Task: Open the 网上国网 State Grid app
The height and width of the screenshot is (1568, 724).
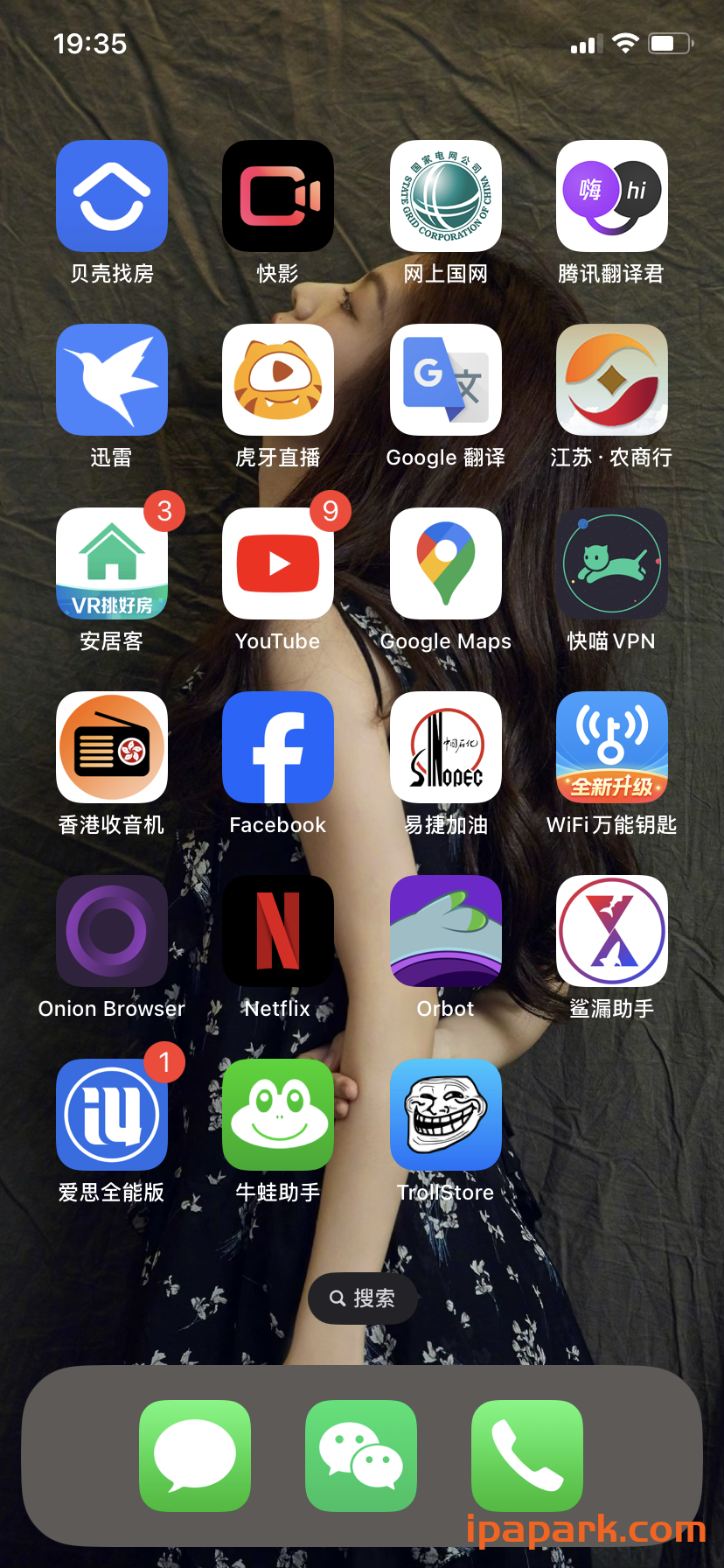Action: pos(445,195)
